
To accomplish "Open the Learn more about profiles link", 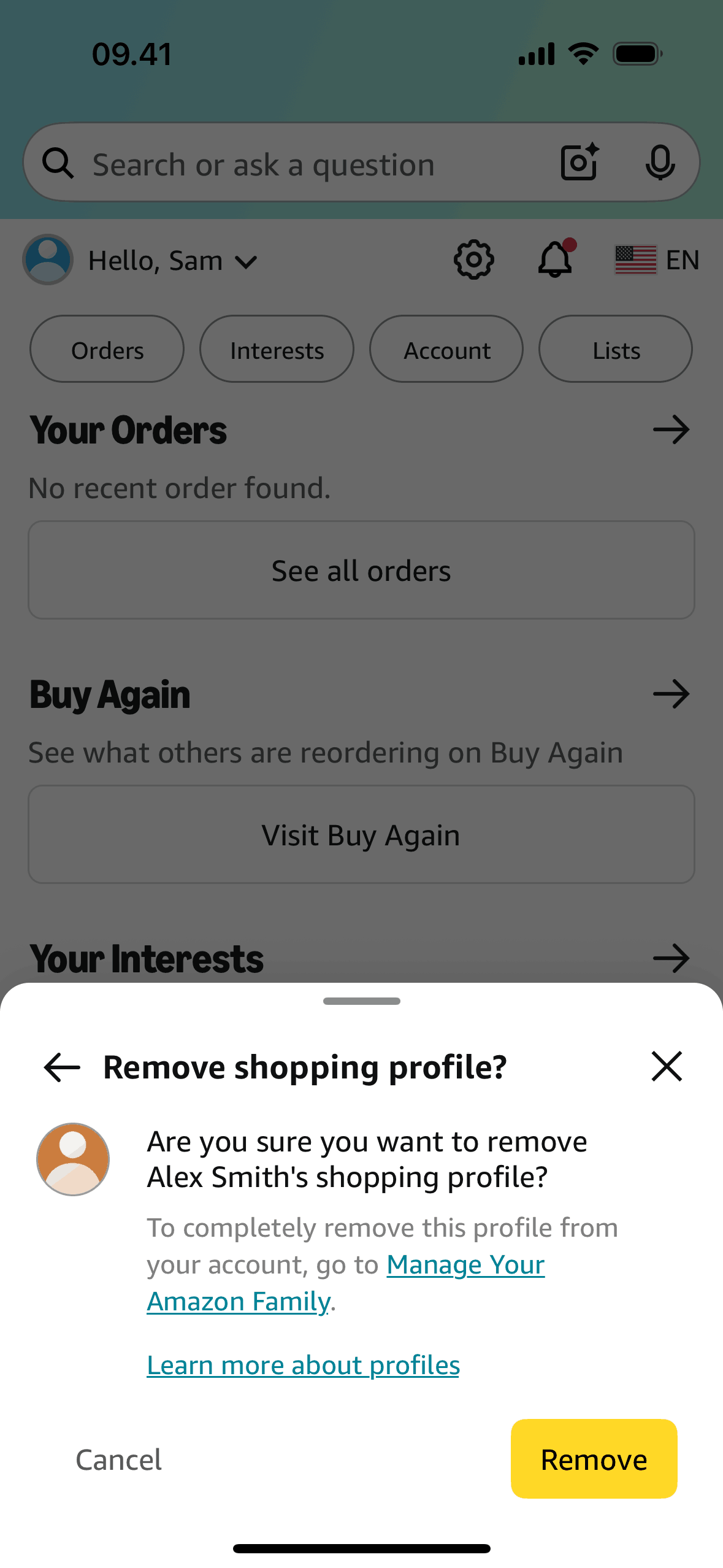I will (x=303, y=1366).
